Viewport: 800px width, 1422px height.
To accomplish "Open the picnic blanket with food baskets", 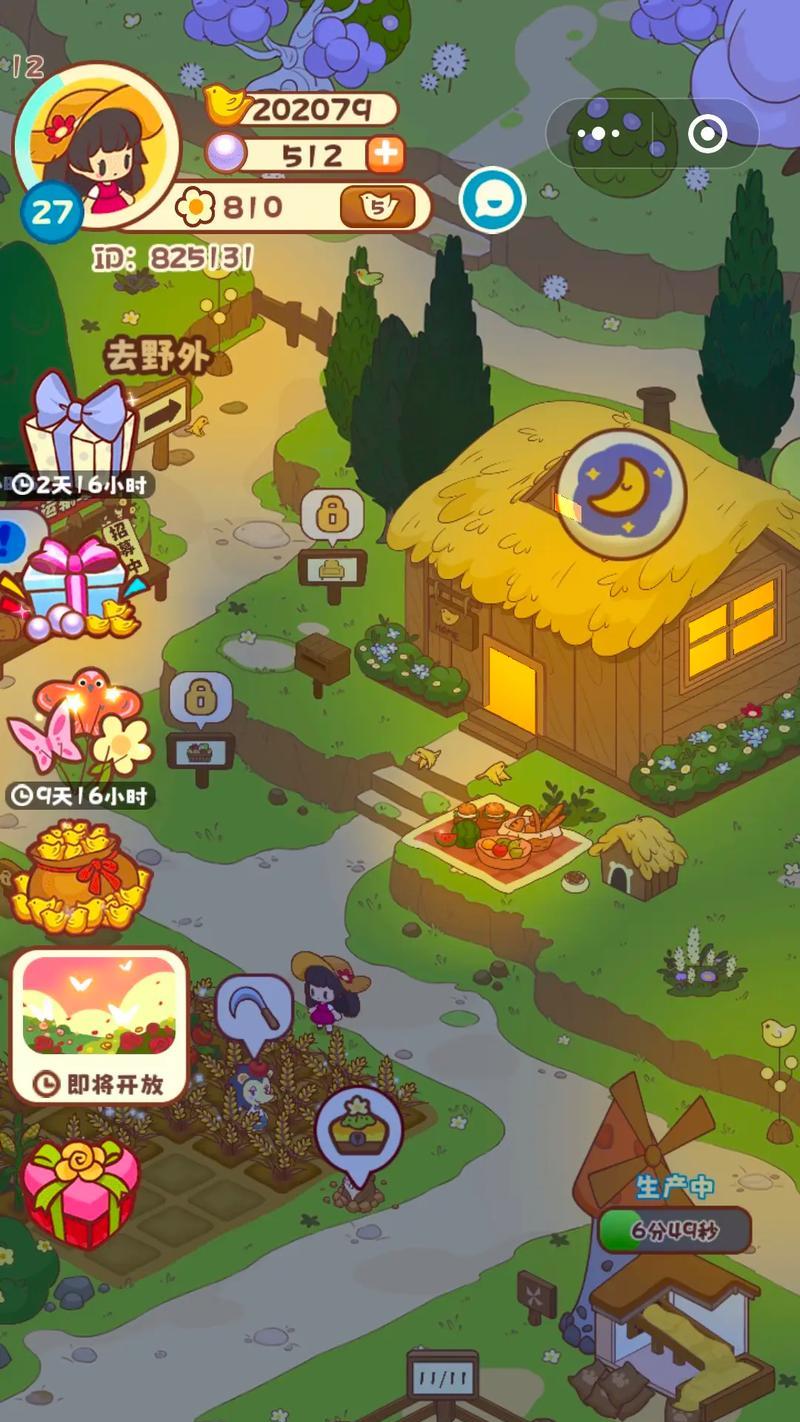I will point(500,835).
